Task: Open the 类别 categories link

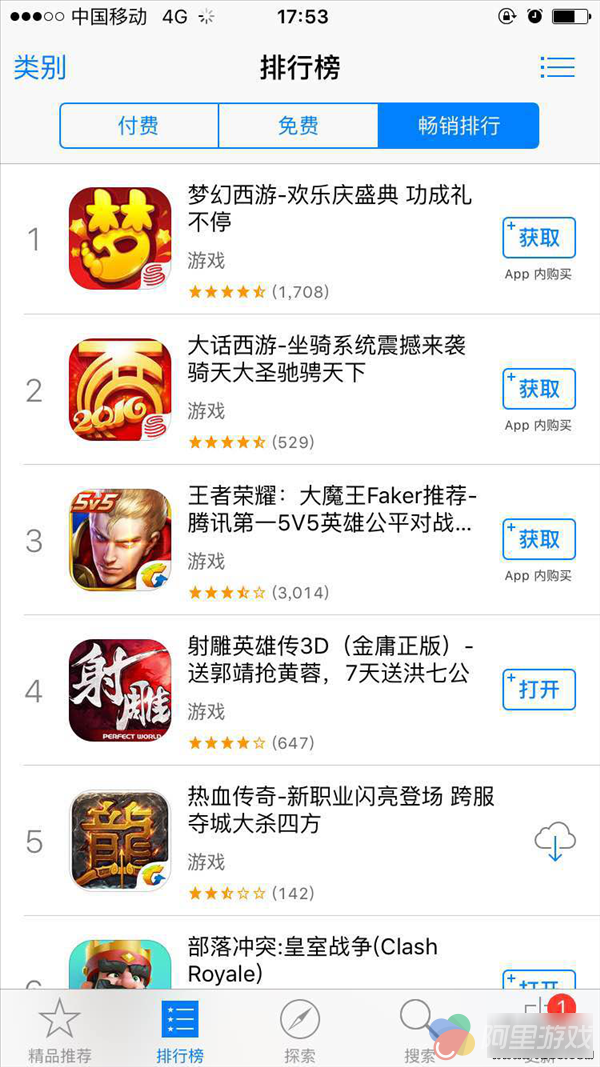Action: pos(40,68)
